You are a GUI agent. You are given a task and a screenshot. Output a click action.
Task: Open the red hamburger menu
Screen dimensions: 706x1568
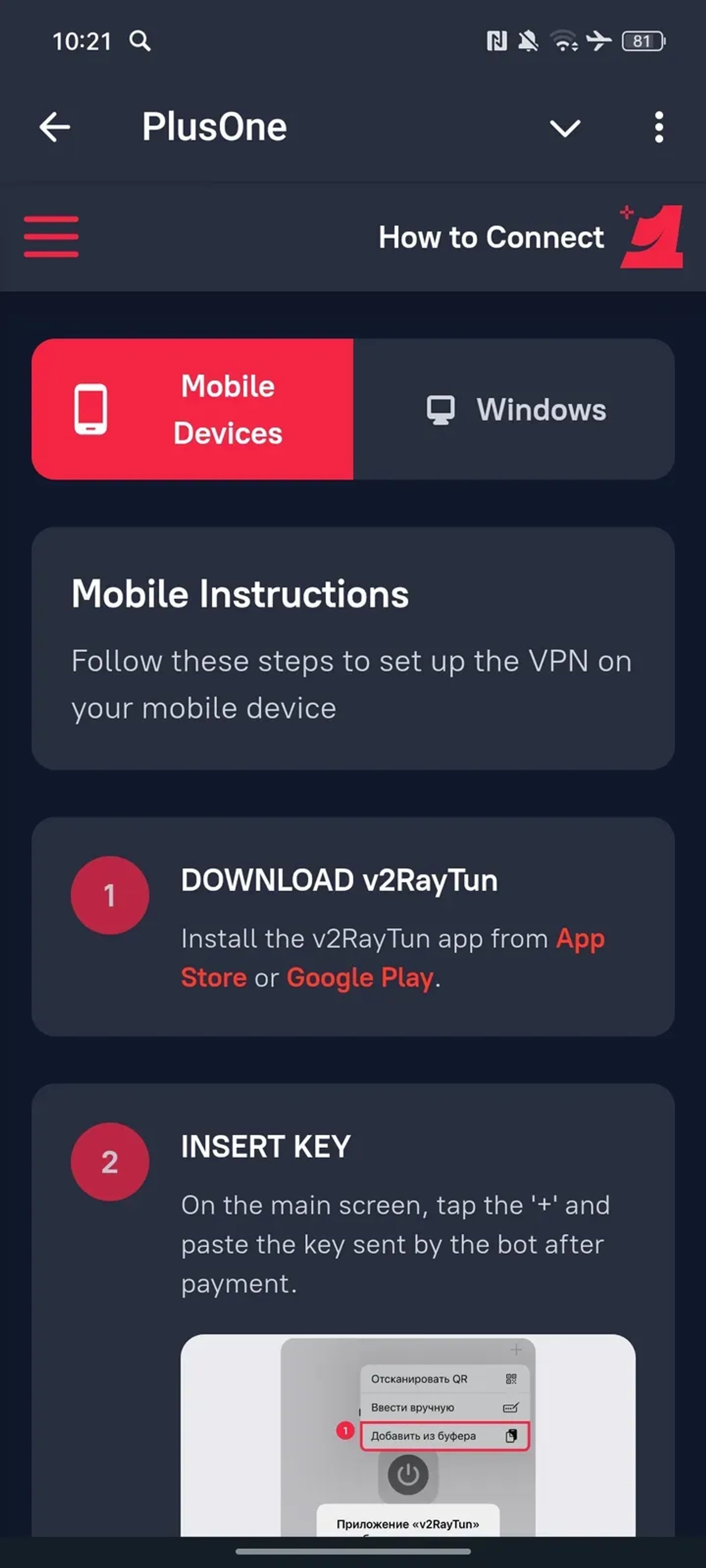click(x=51, y=237)
